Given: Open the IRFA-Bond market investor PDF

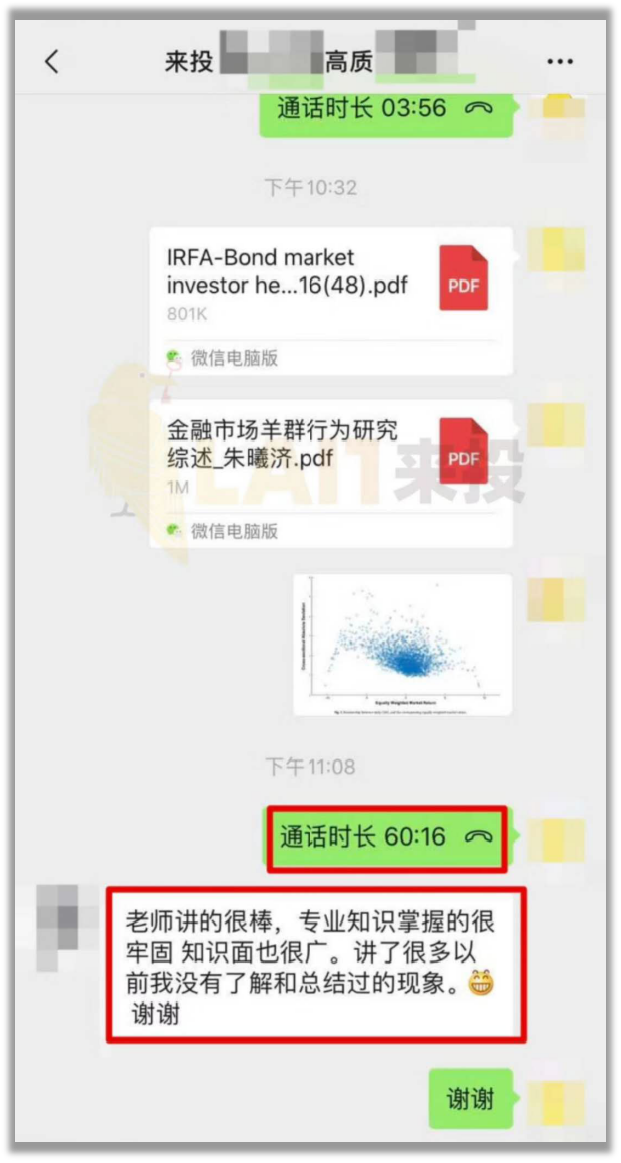Looking at the screenshot, I should coord(331,299).
